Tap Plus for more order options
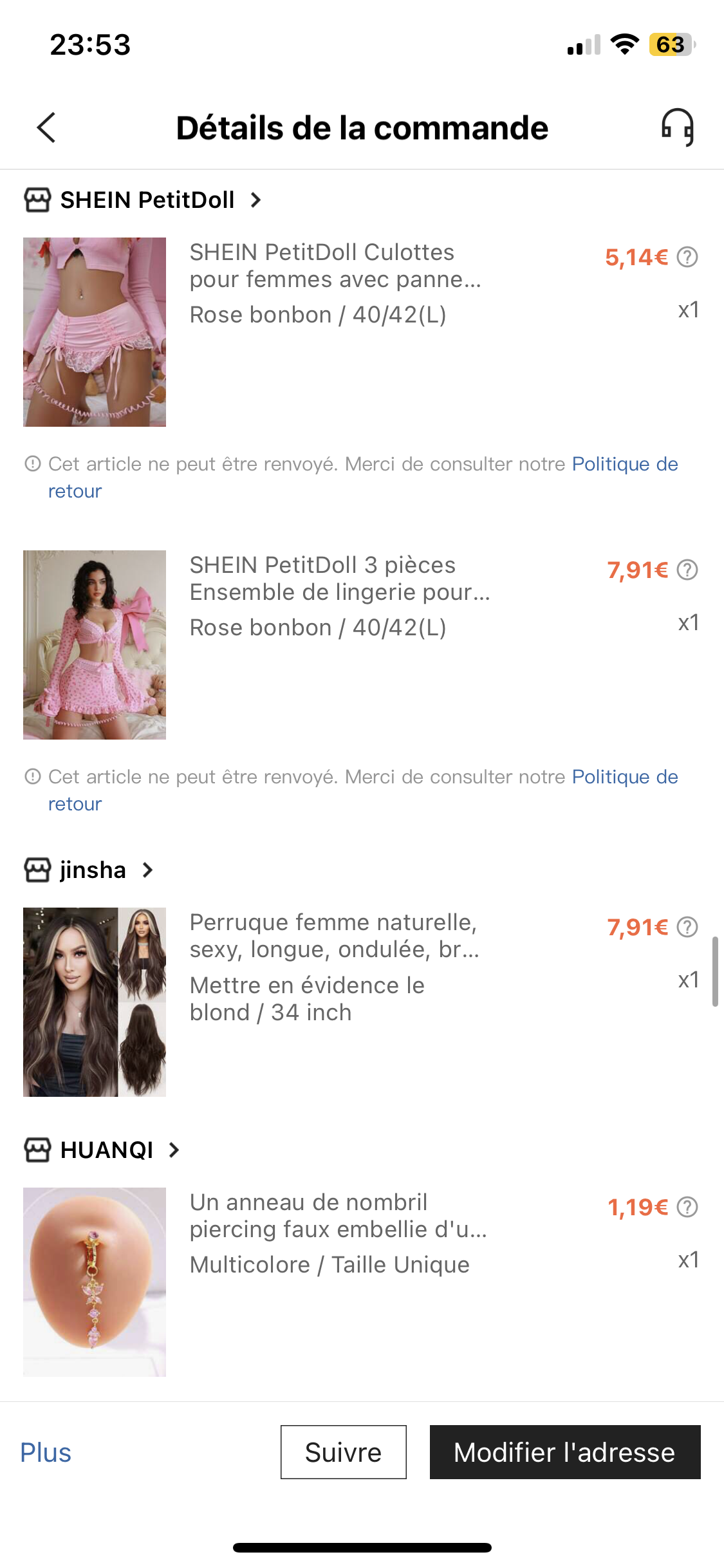Viewport: 724px width, 1568px height. click(x=46, y=1453)
